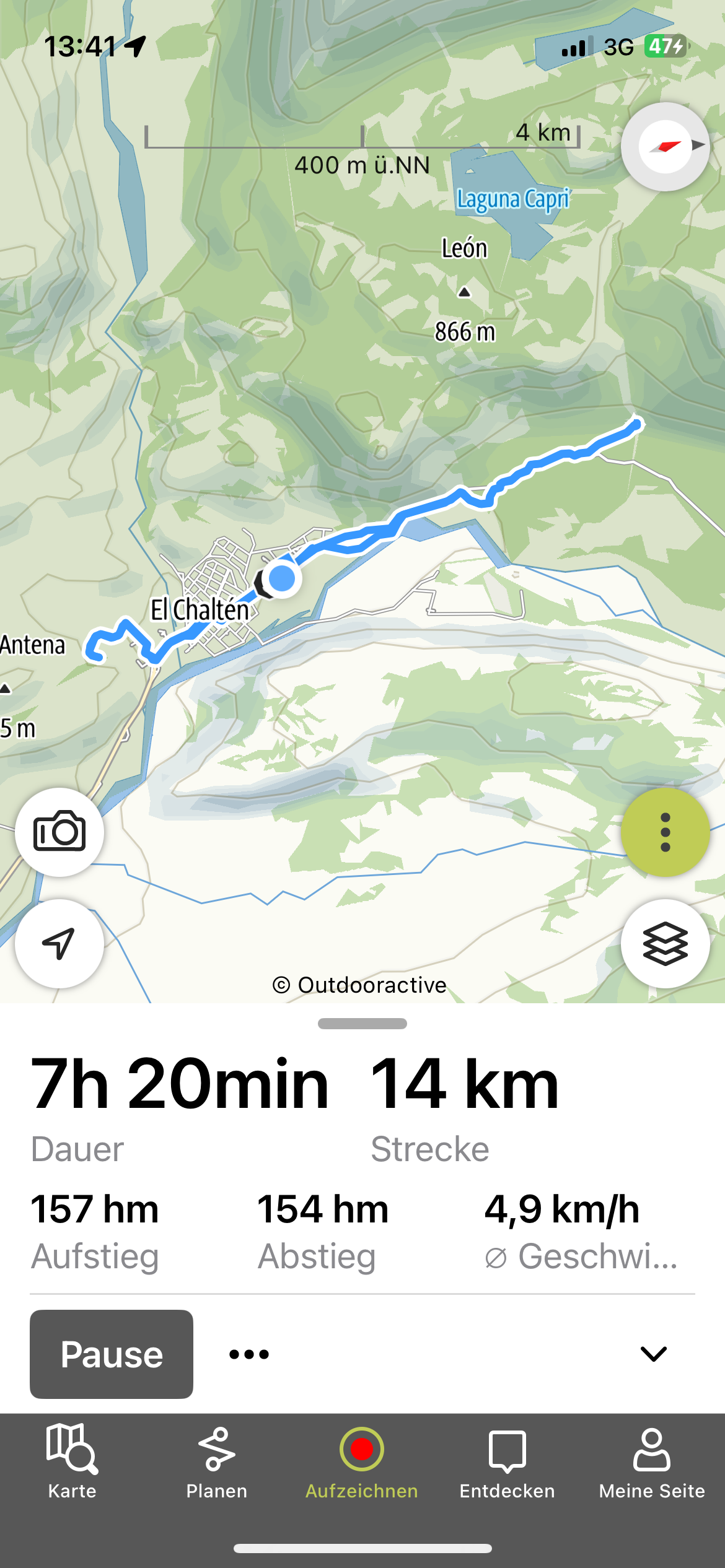Switch to the Planen tab
This screenshot has height=1568, width=725.
point(217,1462)
